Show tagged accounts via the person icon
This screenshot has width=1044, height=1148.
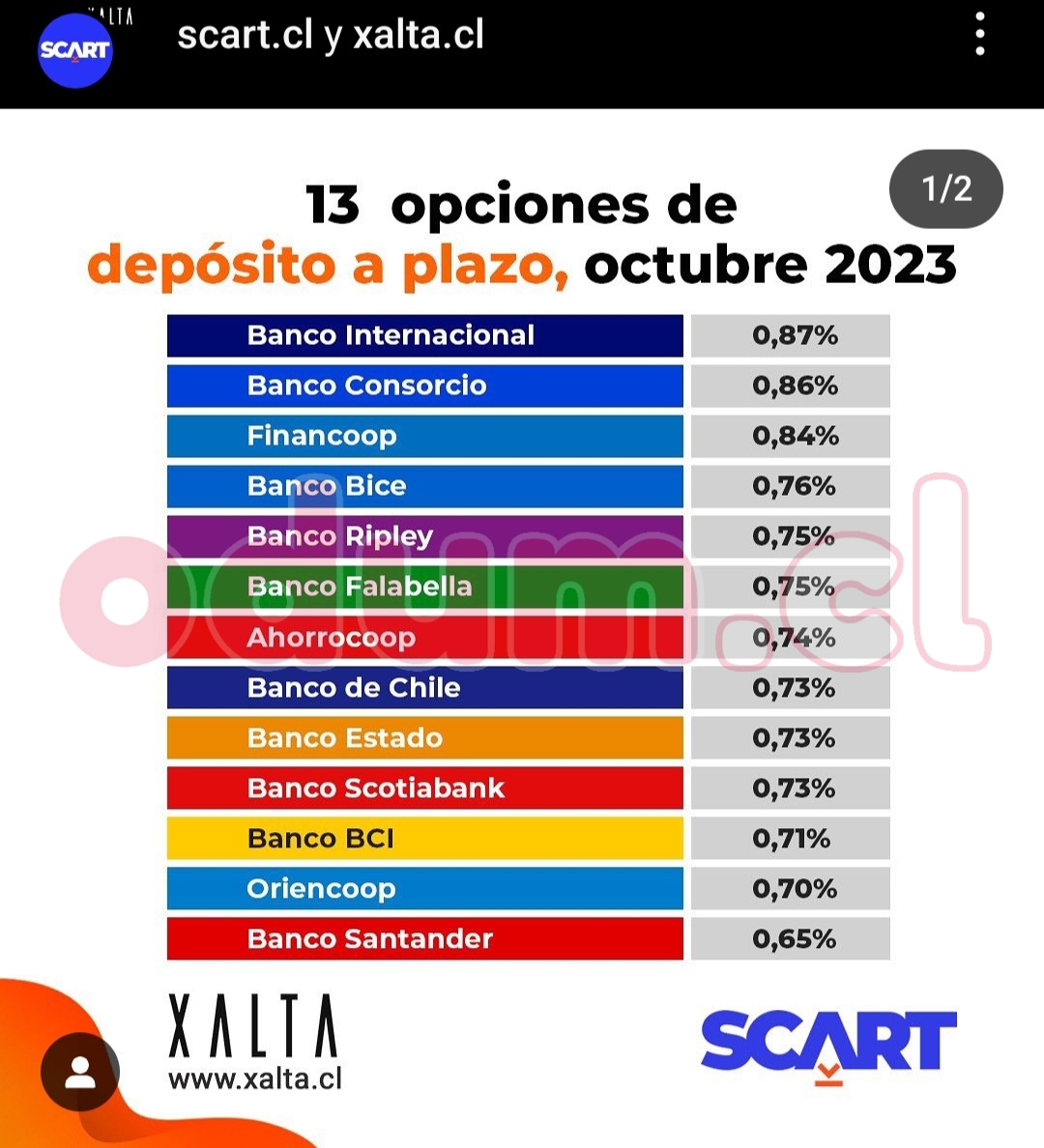pyautogui.click(x=80, y=1072)
